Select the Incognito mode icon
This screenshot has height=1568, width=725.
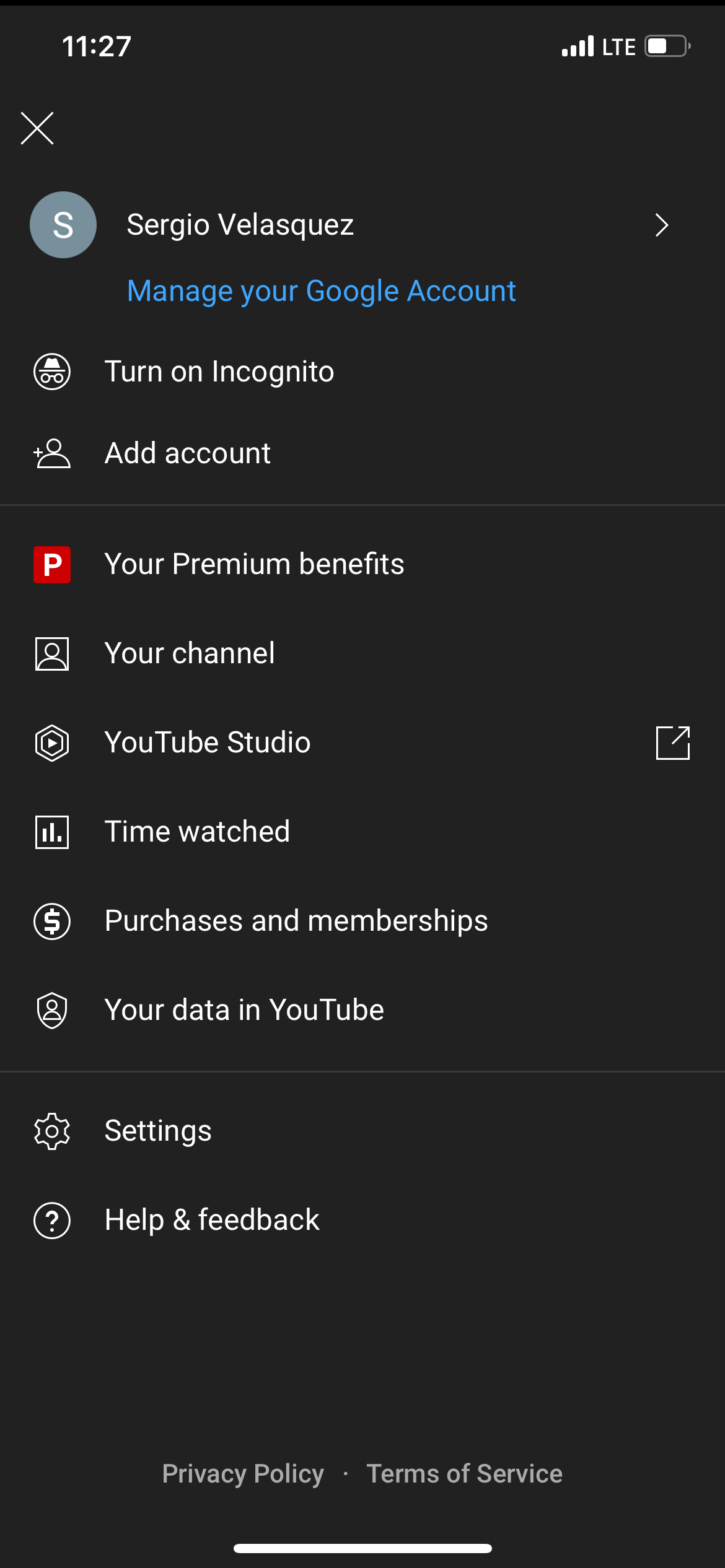52,372
